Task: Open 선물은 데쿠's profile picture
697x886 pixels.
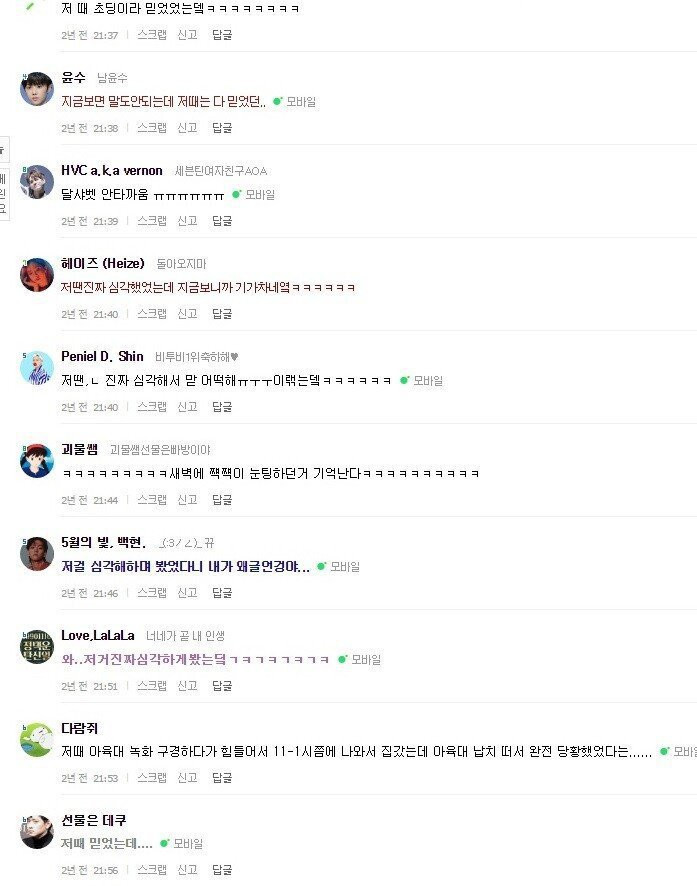Action: (x=37, y=831)
